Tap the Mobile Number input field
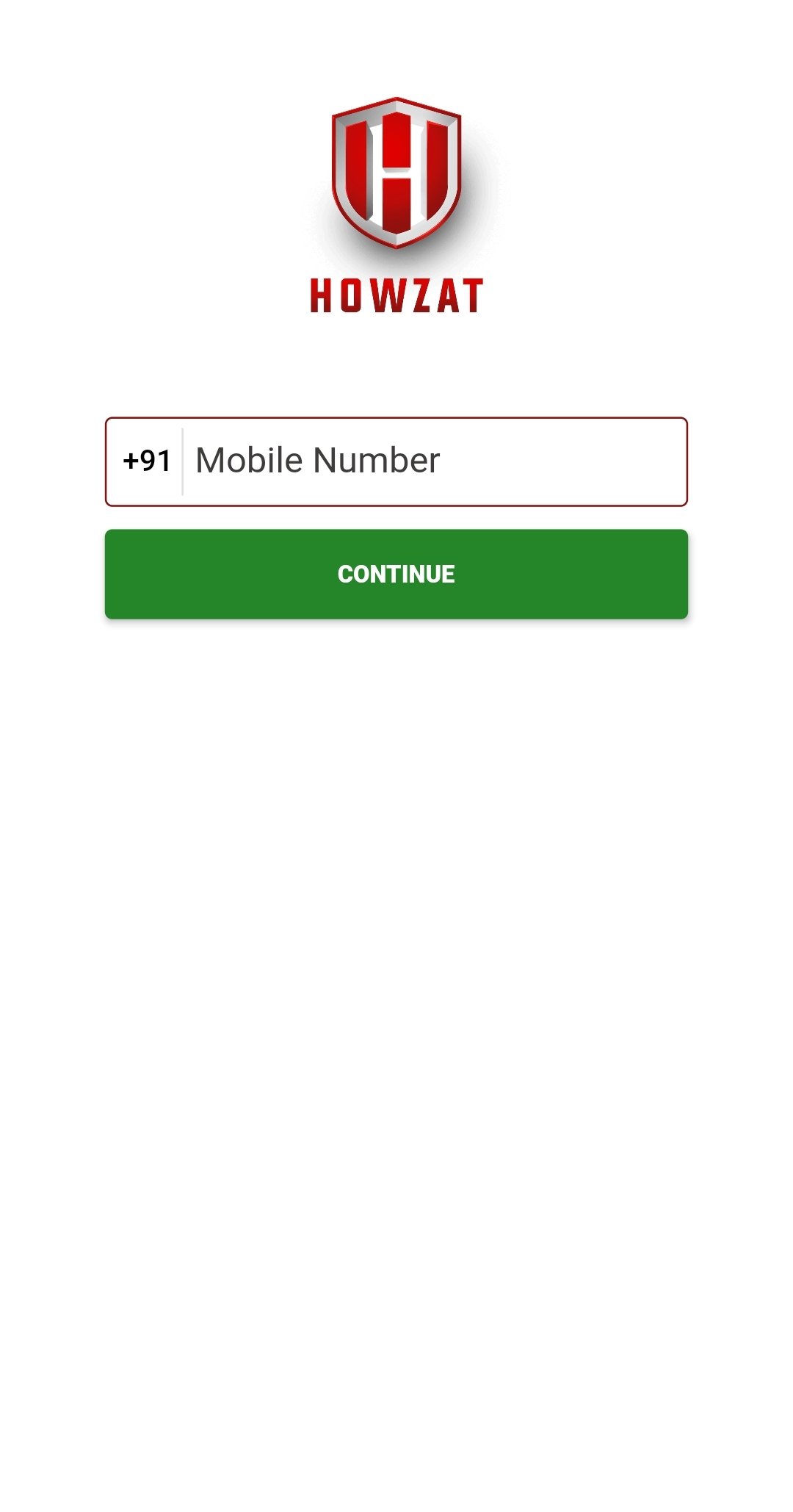The width and height of the screenshot is (793, 1512). 433,461
